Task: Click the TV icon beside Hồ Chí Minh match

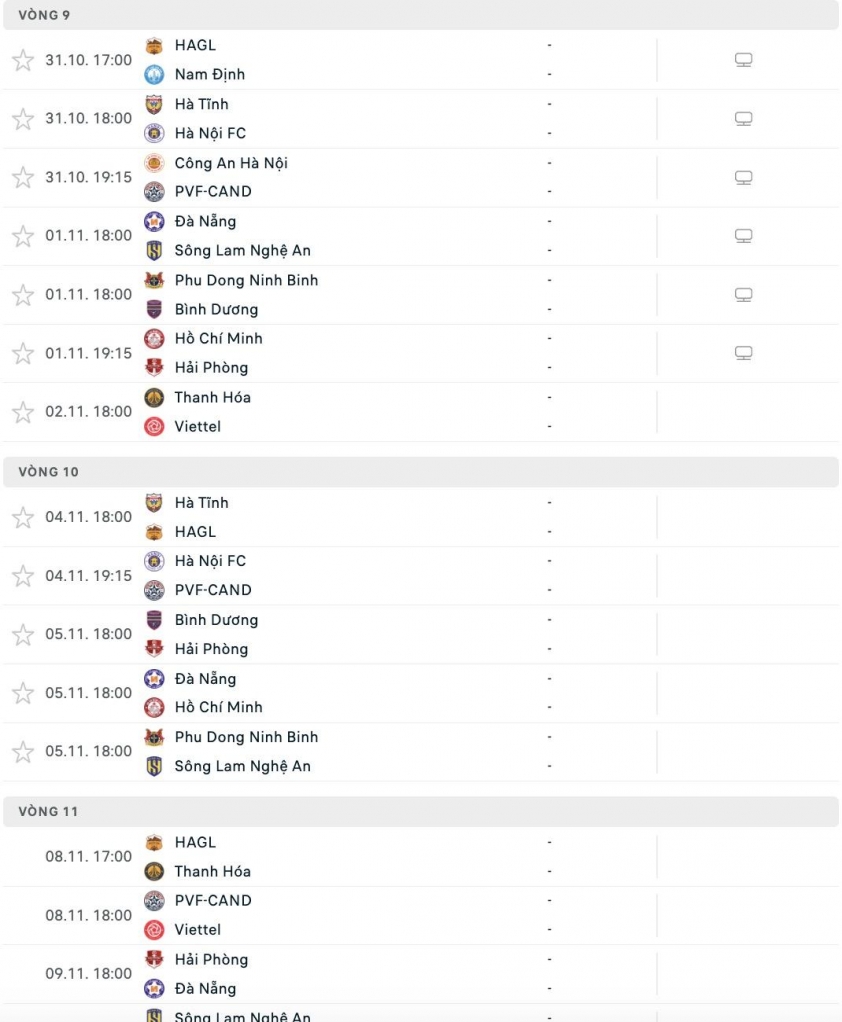Action: point(743,352)
